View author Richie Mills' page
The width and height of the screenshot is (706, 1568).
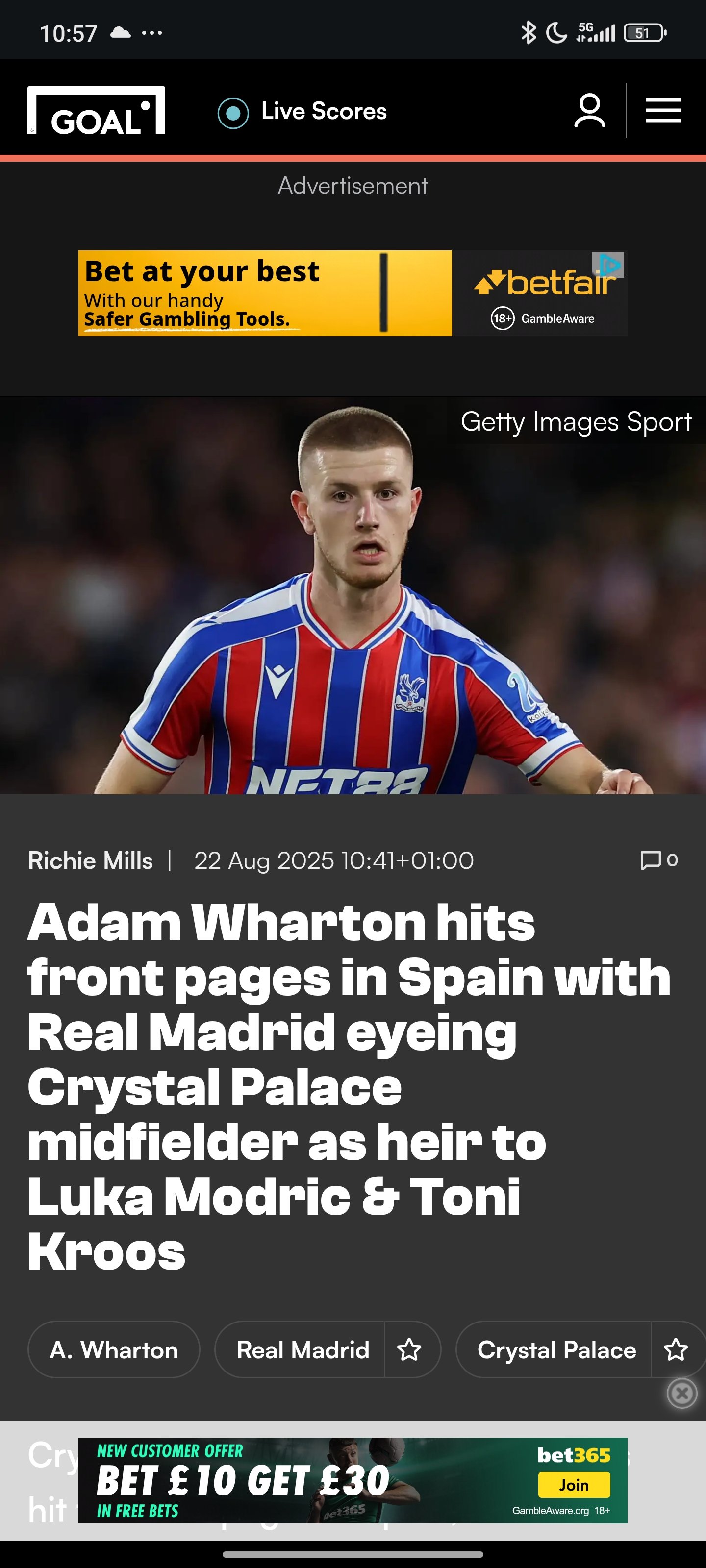[x=90, y=860]
